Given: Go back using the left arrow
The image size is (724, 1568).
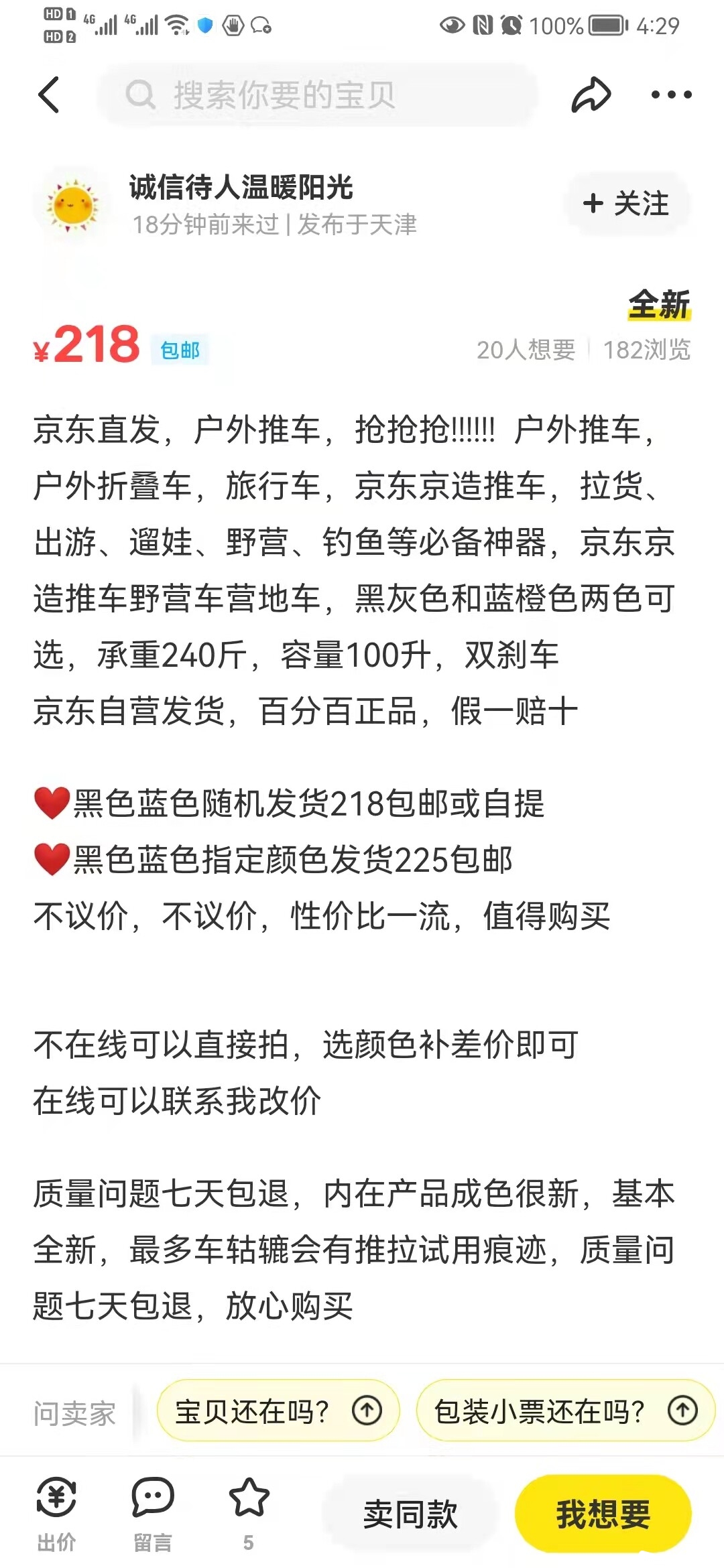Looking at the screenshot, I should pos(49,94).
